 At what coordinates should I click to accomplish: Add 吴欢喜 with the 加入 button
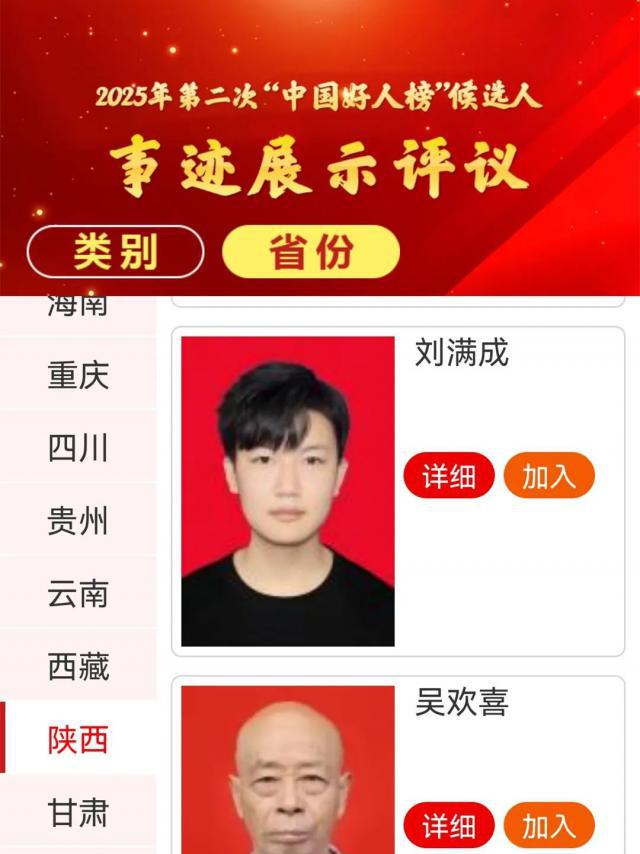coord(549,826)
